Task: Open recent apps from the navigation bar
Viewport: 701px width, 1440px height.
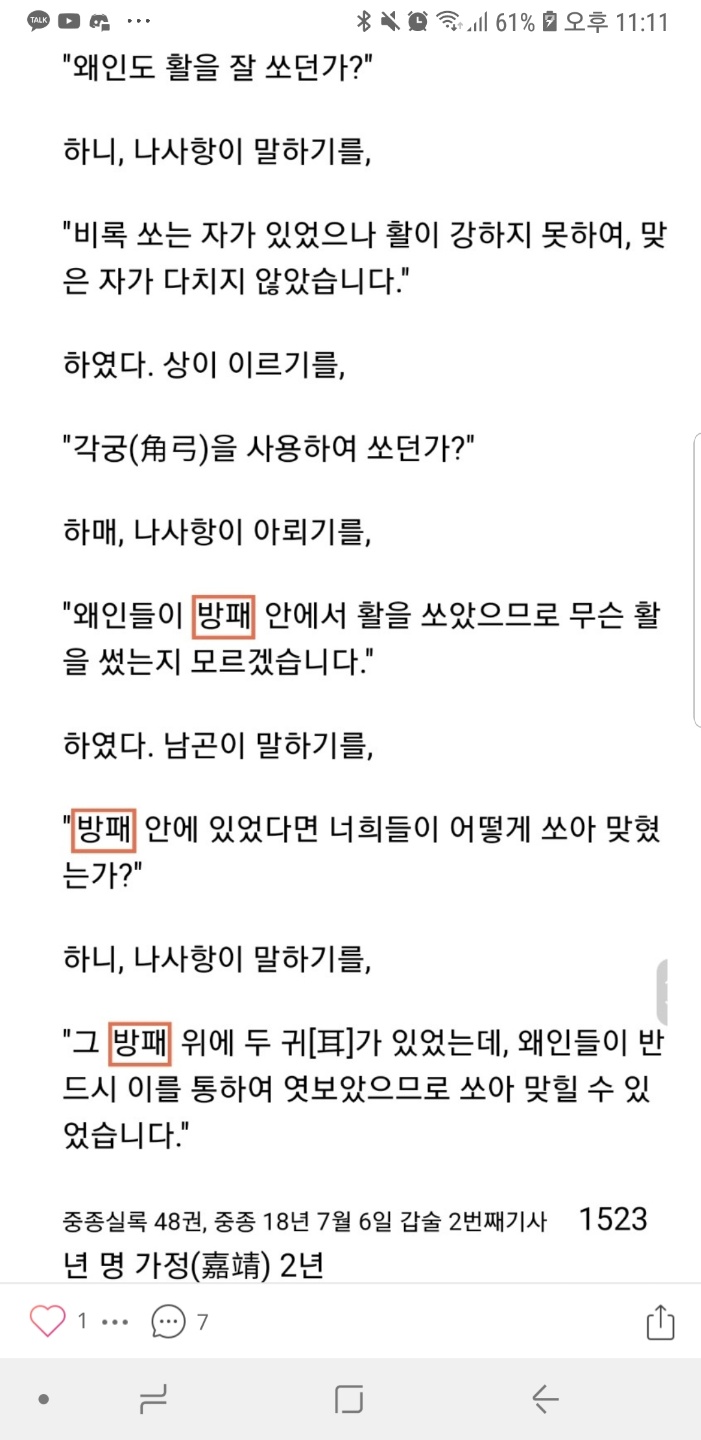Action: tap(153, 1399)
